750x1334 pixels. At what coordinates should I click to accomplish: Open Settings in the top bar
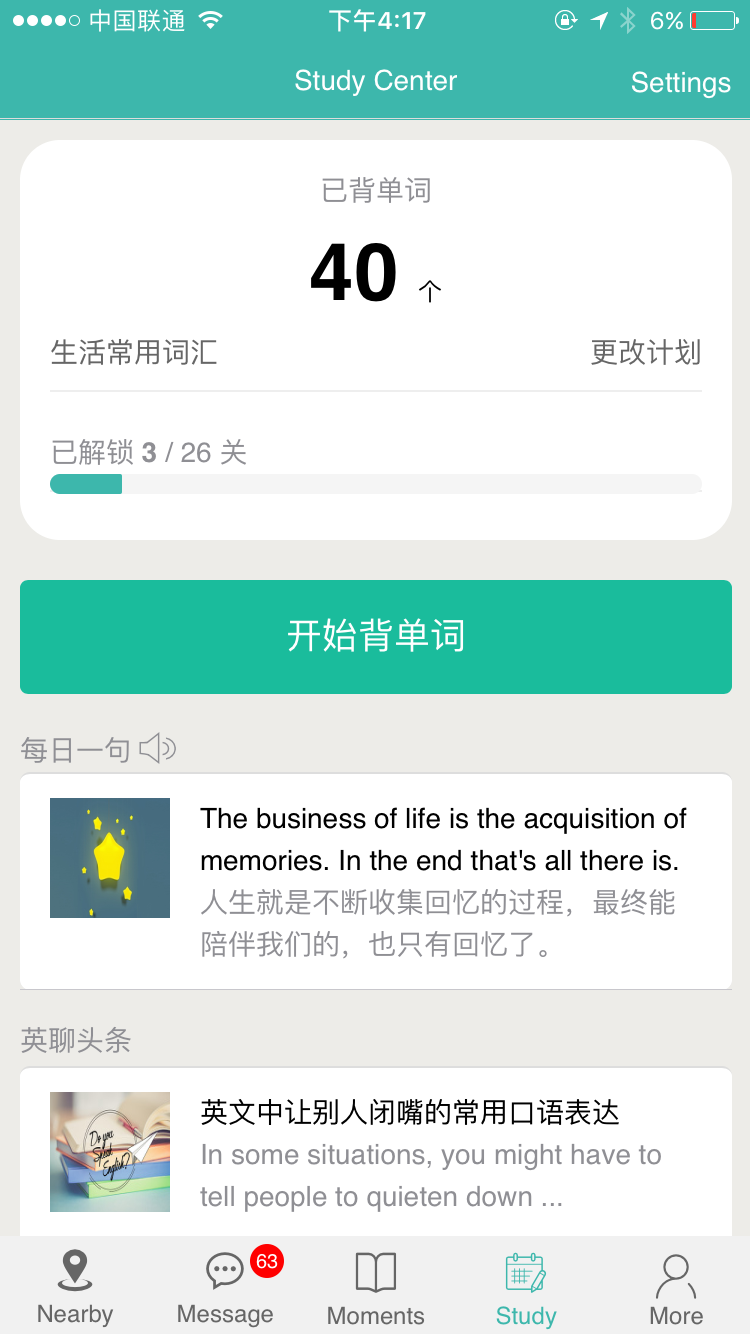coord(680,83)
